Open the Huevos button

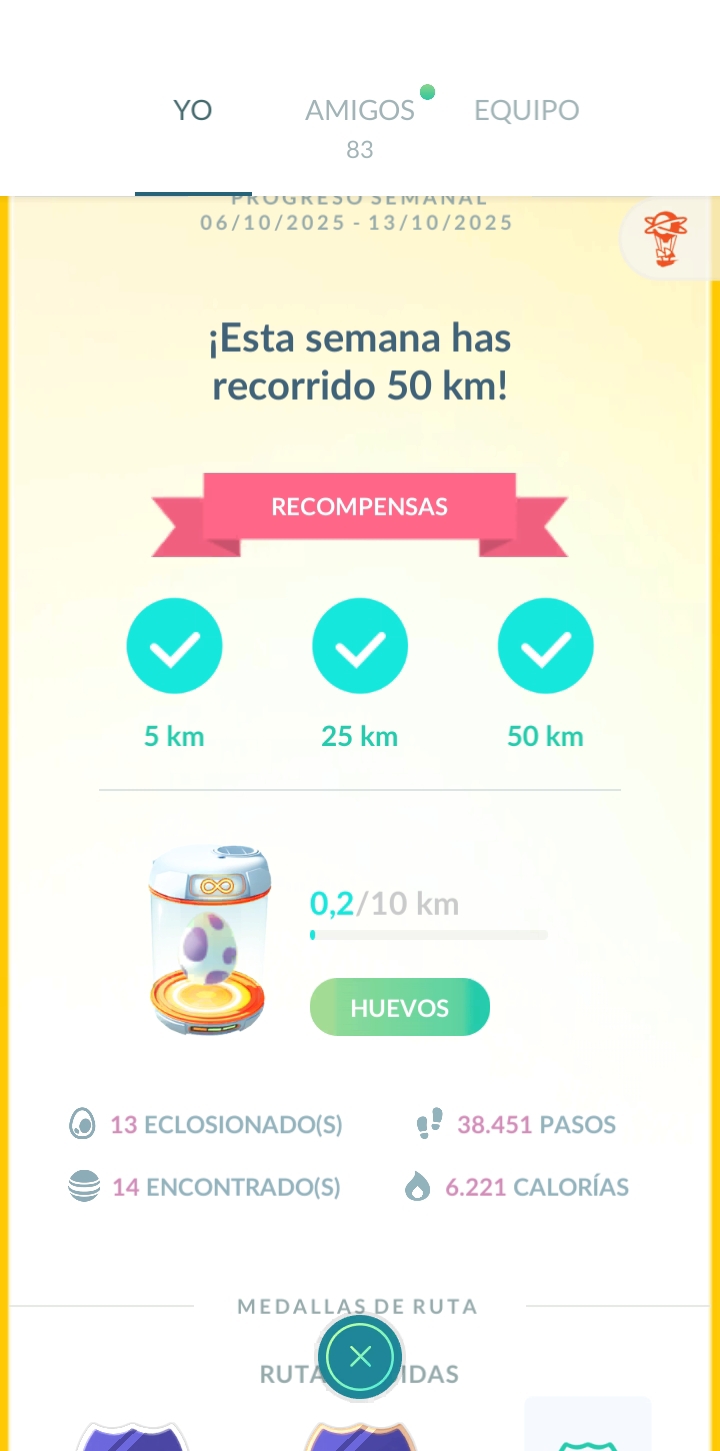[399, 1007]
